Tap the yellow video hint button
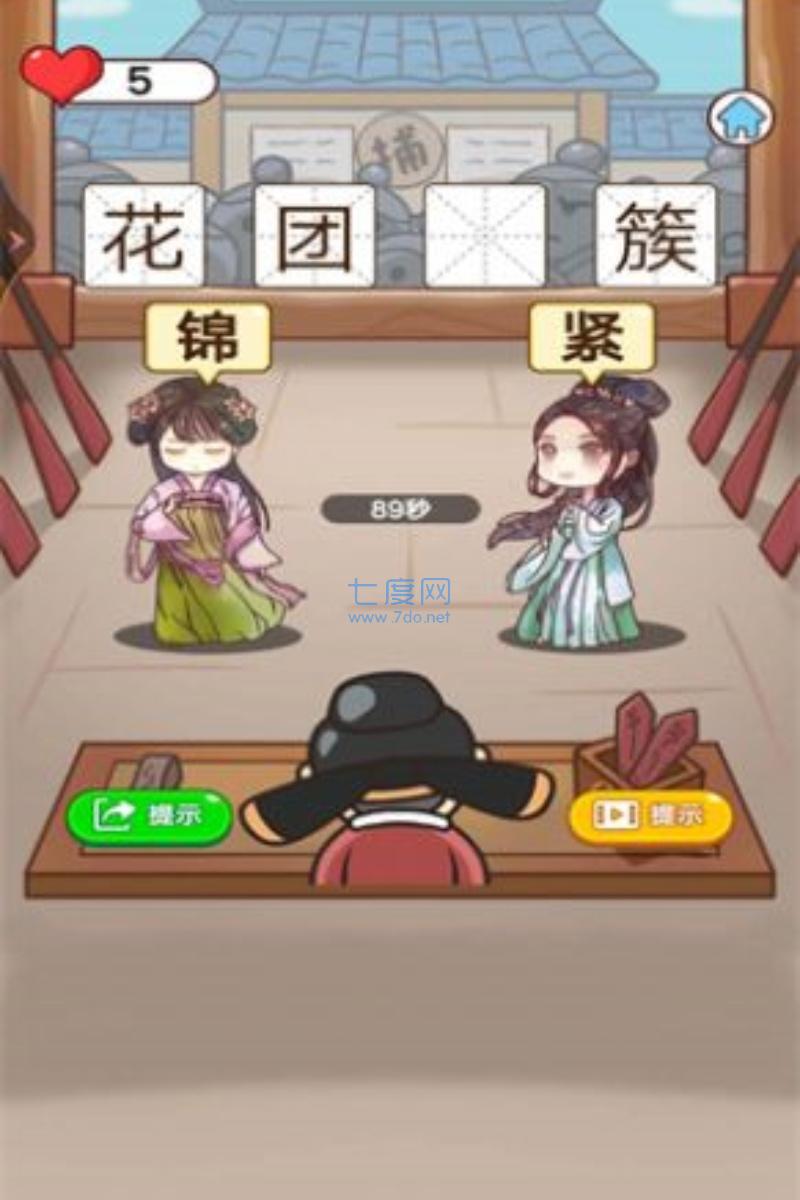 point(650,815)
